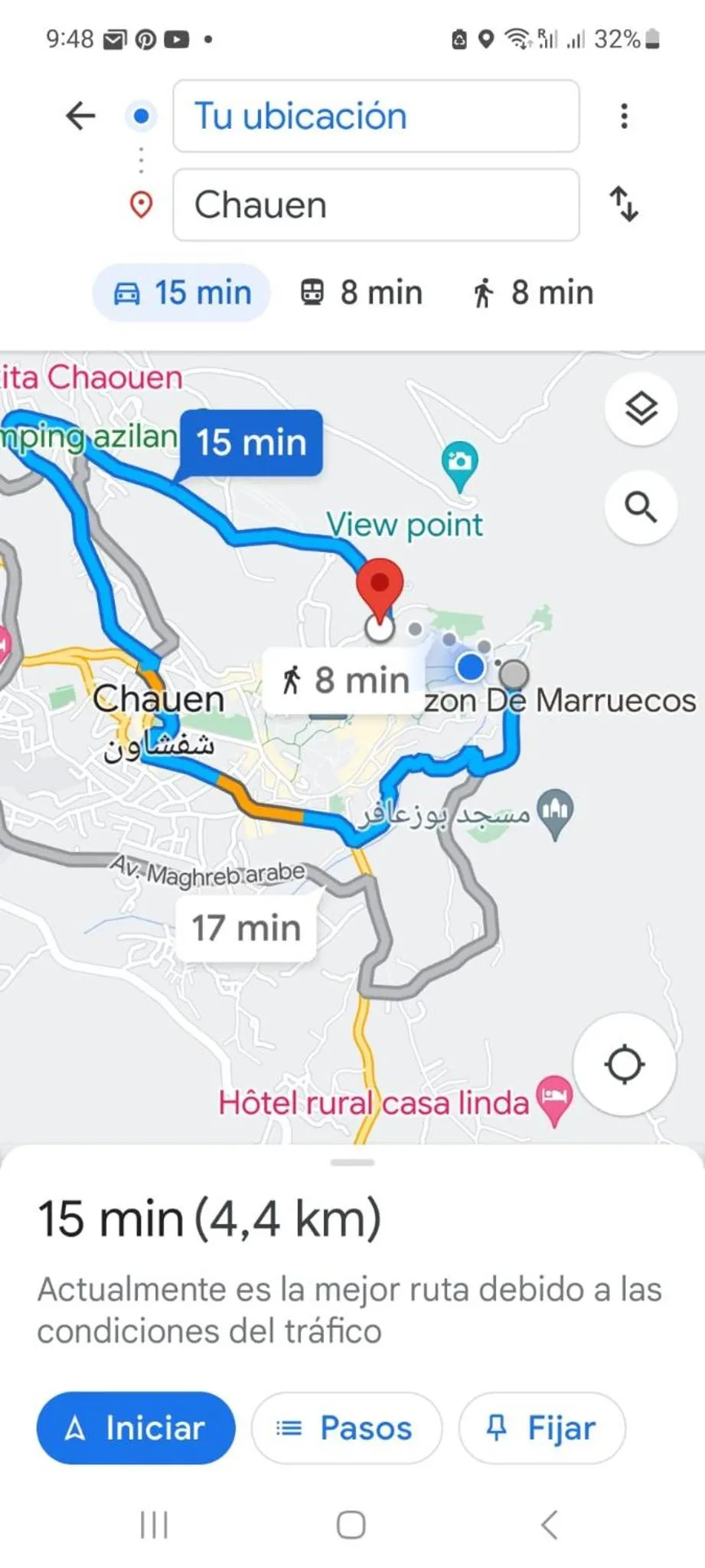Open the three-dot overflow menu
705x1568 pixels.
(x=624, y=116)
